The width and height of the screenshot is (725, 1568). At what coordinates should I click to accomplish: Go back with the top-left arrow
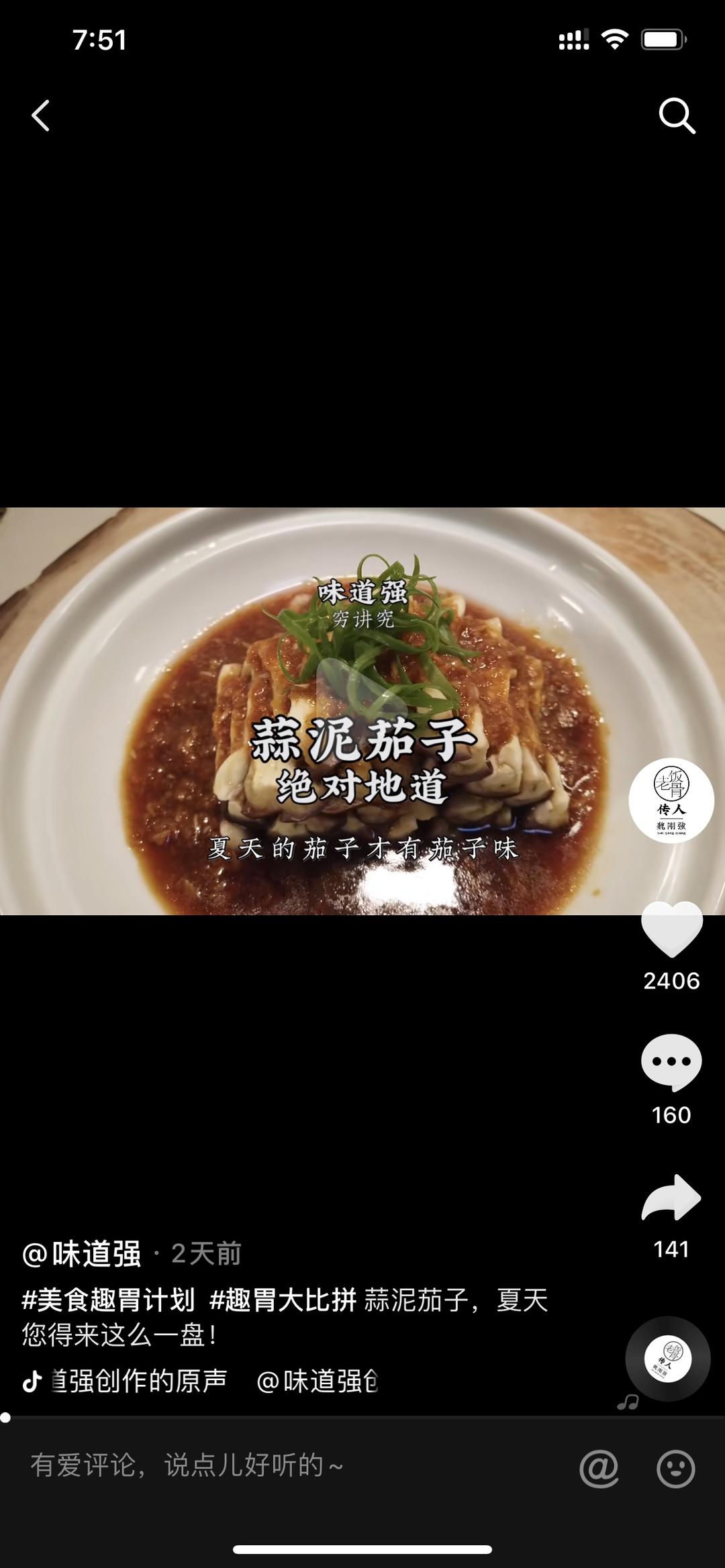click(41, 115)
